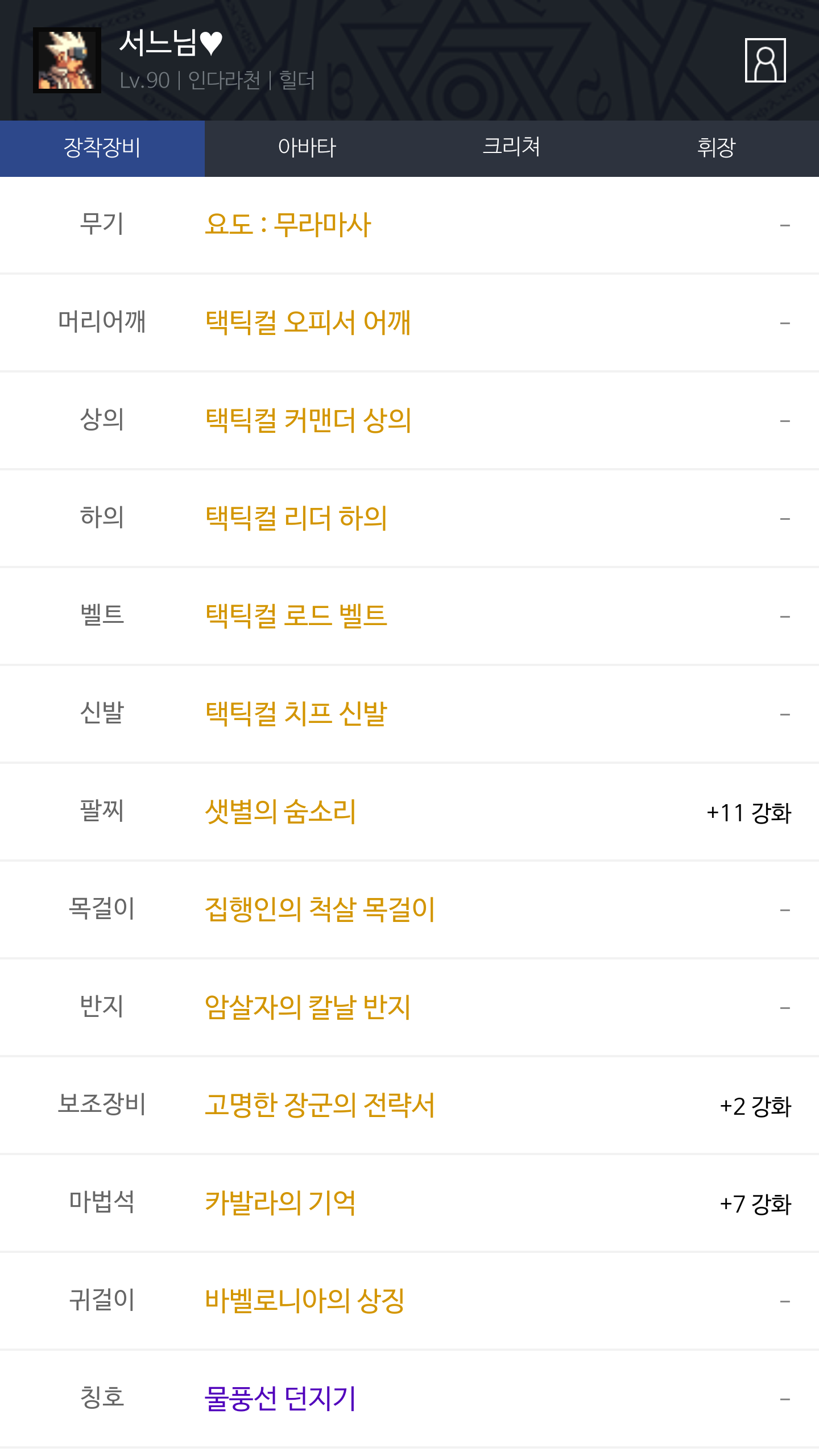Switch to the 아바타 tab
Viewport: 819px width, 1456px height.
coord(307,148)
